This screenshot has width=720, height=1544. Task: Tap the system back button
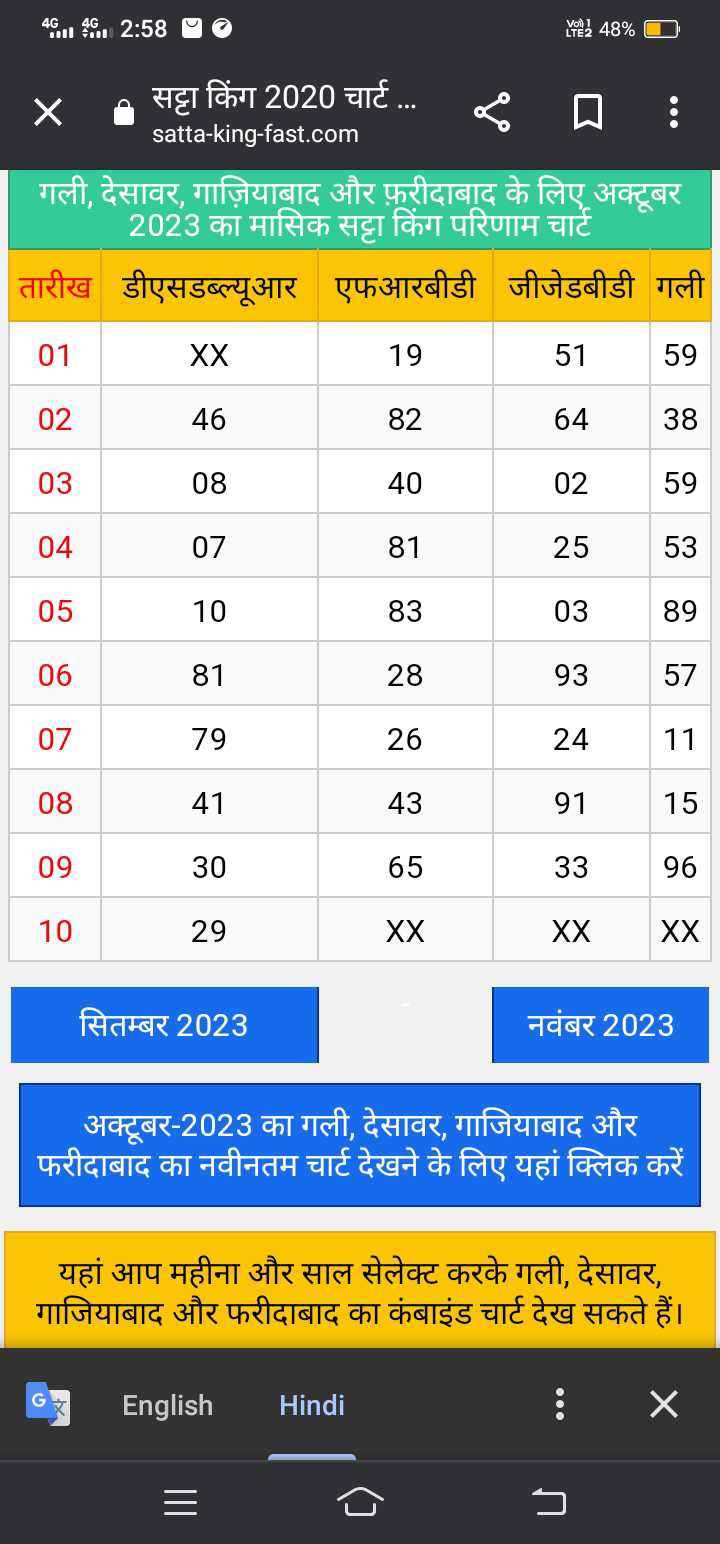click(549, 1501)
